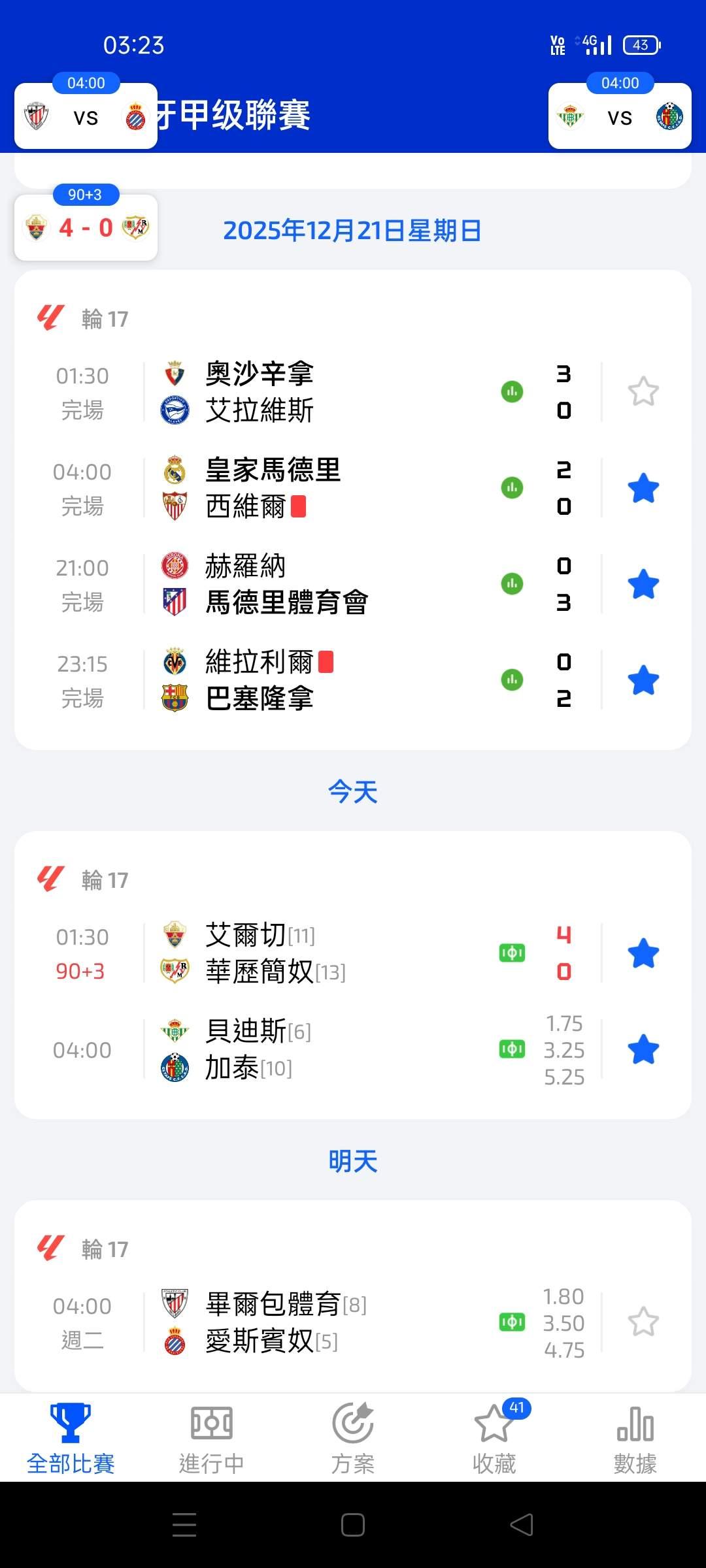The width and height of the screenshot is (706, 1568).
Task: Go to the 收藏 tab
Action: point(495,1439)
